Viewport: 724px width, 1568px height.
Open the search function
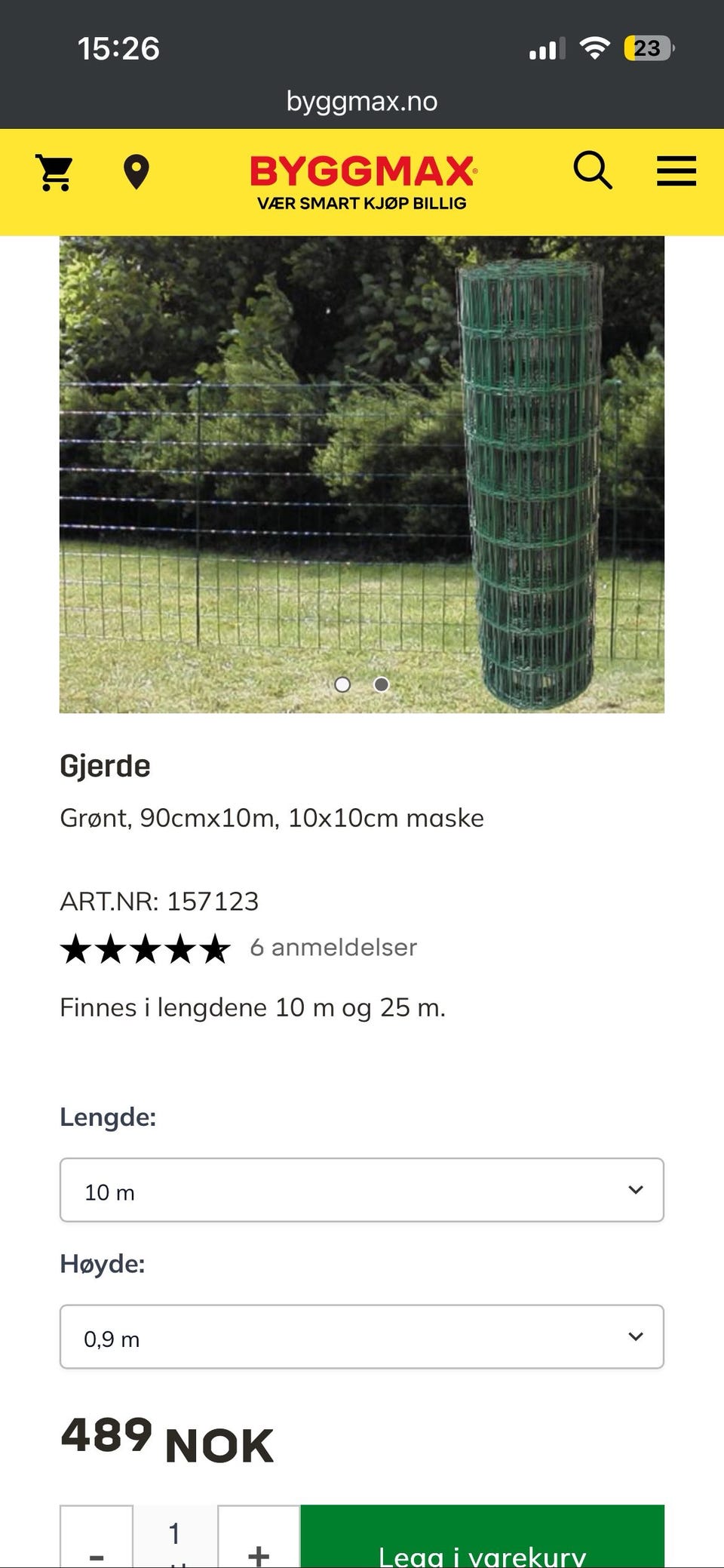594,171
